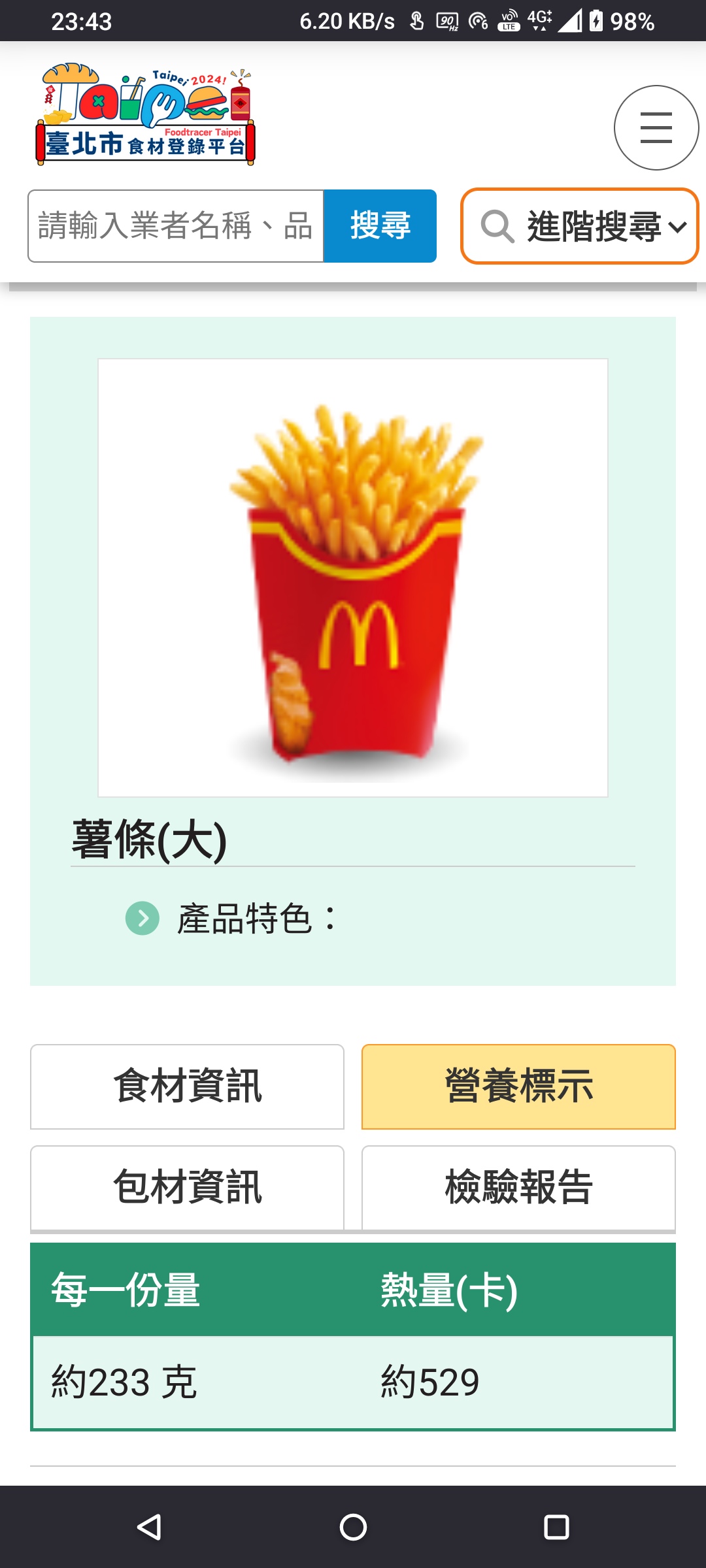Focus the vendor name search field
Viewport: 706px width, 1568px height.
coord(175,226)
